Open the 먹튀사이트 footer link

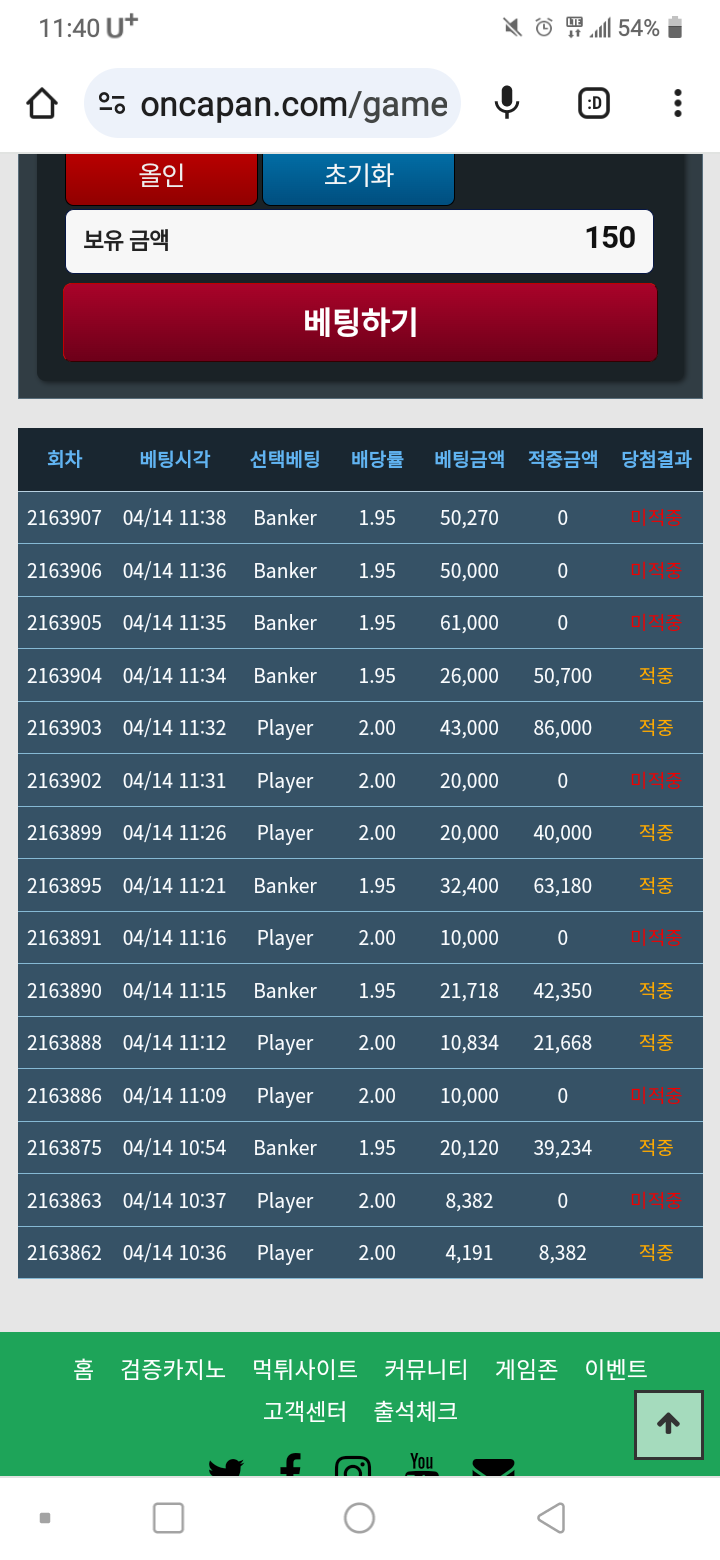coord(305,1369)
